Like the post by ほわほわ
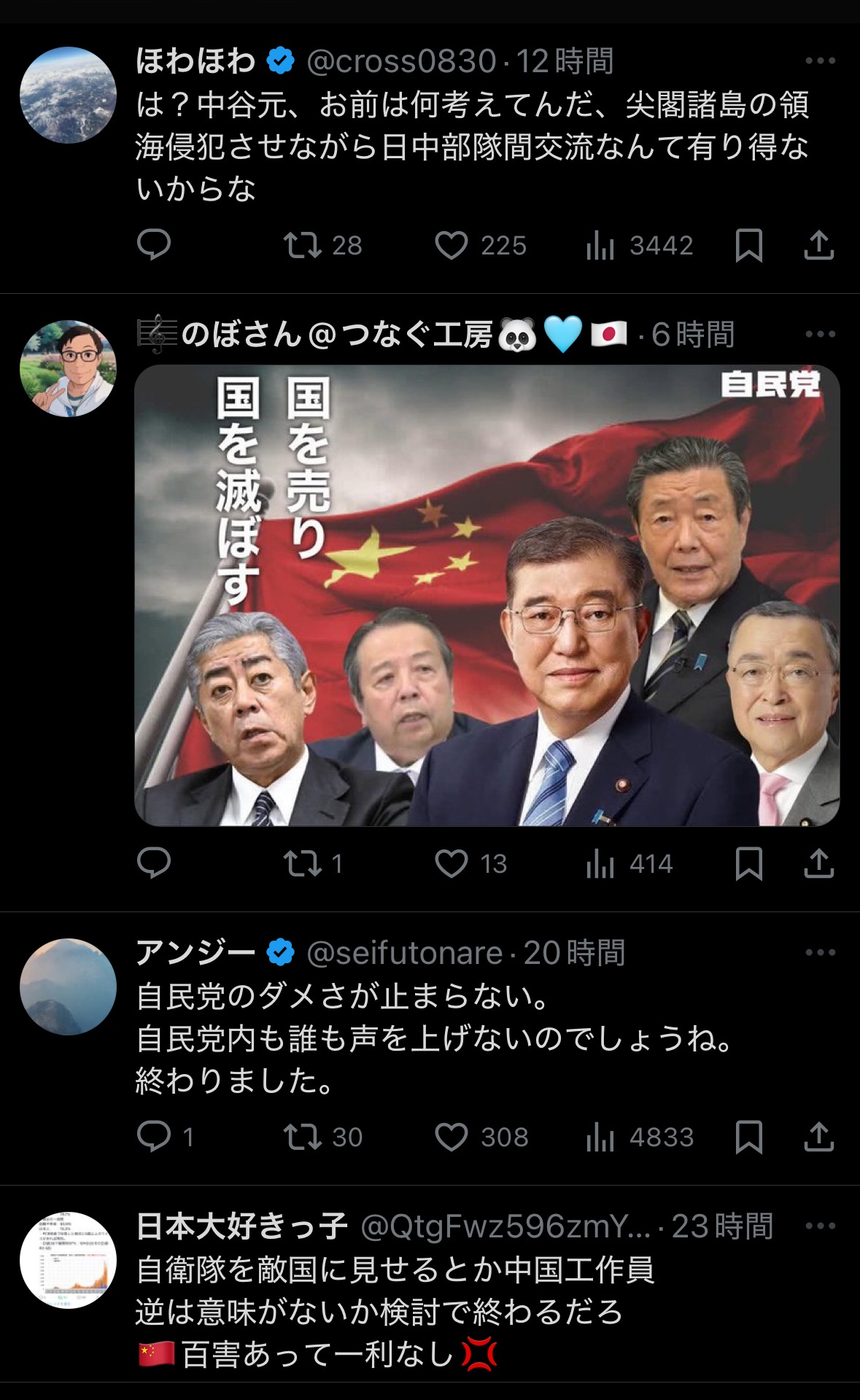 pos(452,246)
